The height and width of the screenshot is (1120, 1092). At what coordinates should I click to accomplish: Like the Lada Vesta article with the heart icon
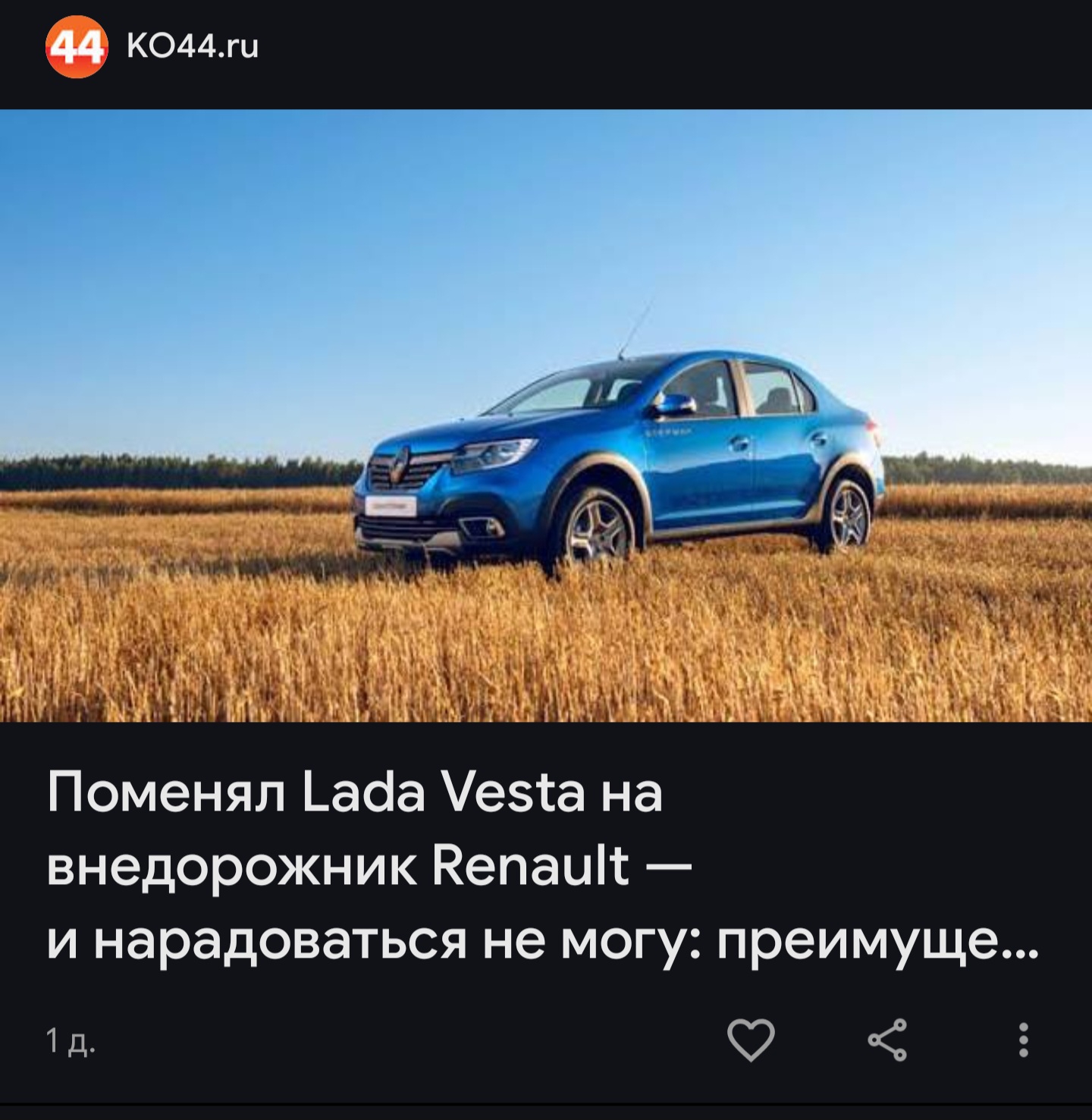coord(751,1040)
